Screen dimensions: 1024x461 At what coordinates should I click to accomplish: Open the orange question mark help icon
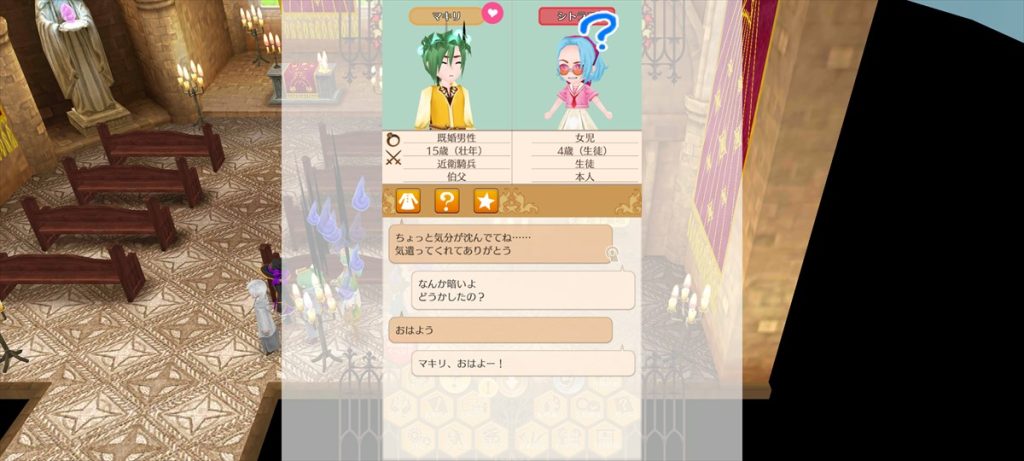(x=447, y=201)
